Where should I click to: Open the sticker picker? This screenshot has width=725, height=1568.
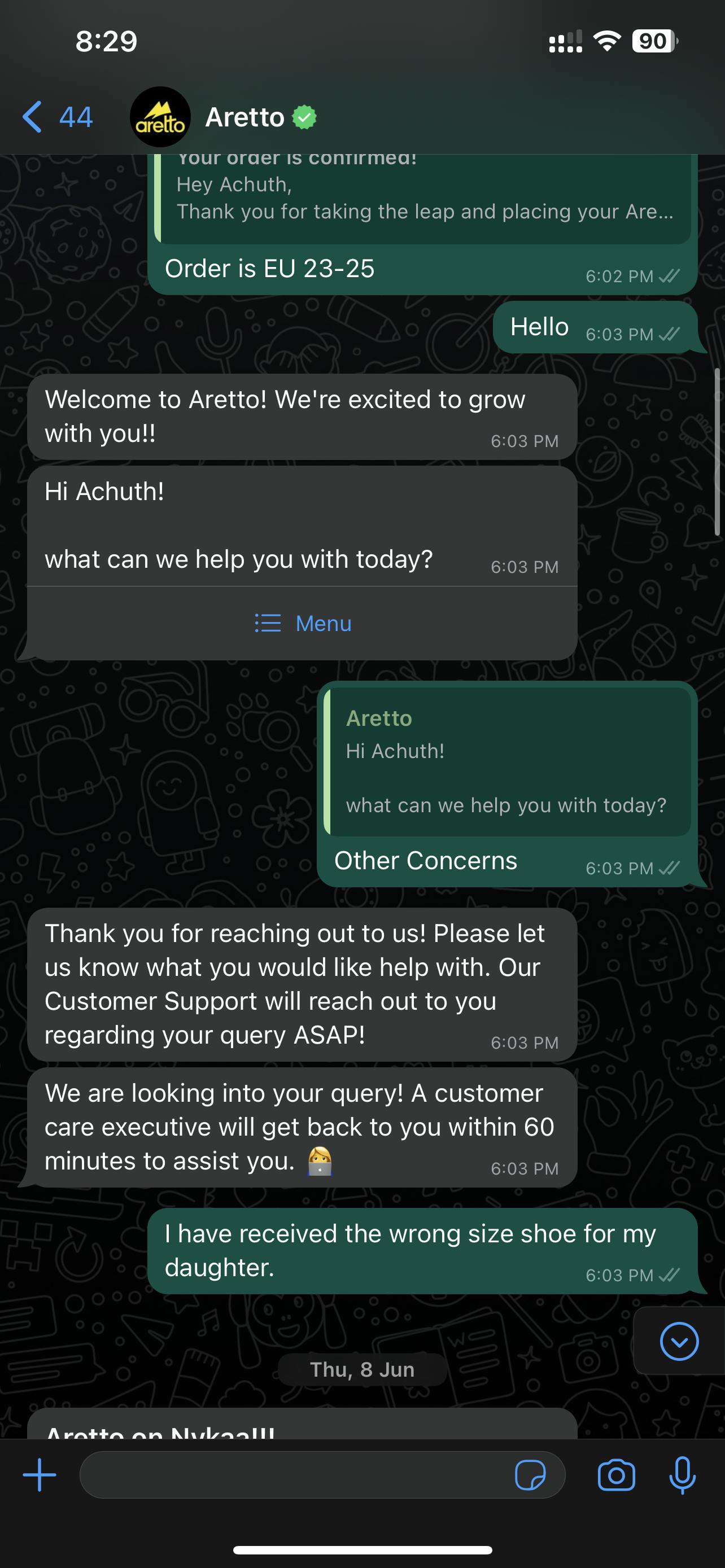click(530, 1475)
